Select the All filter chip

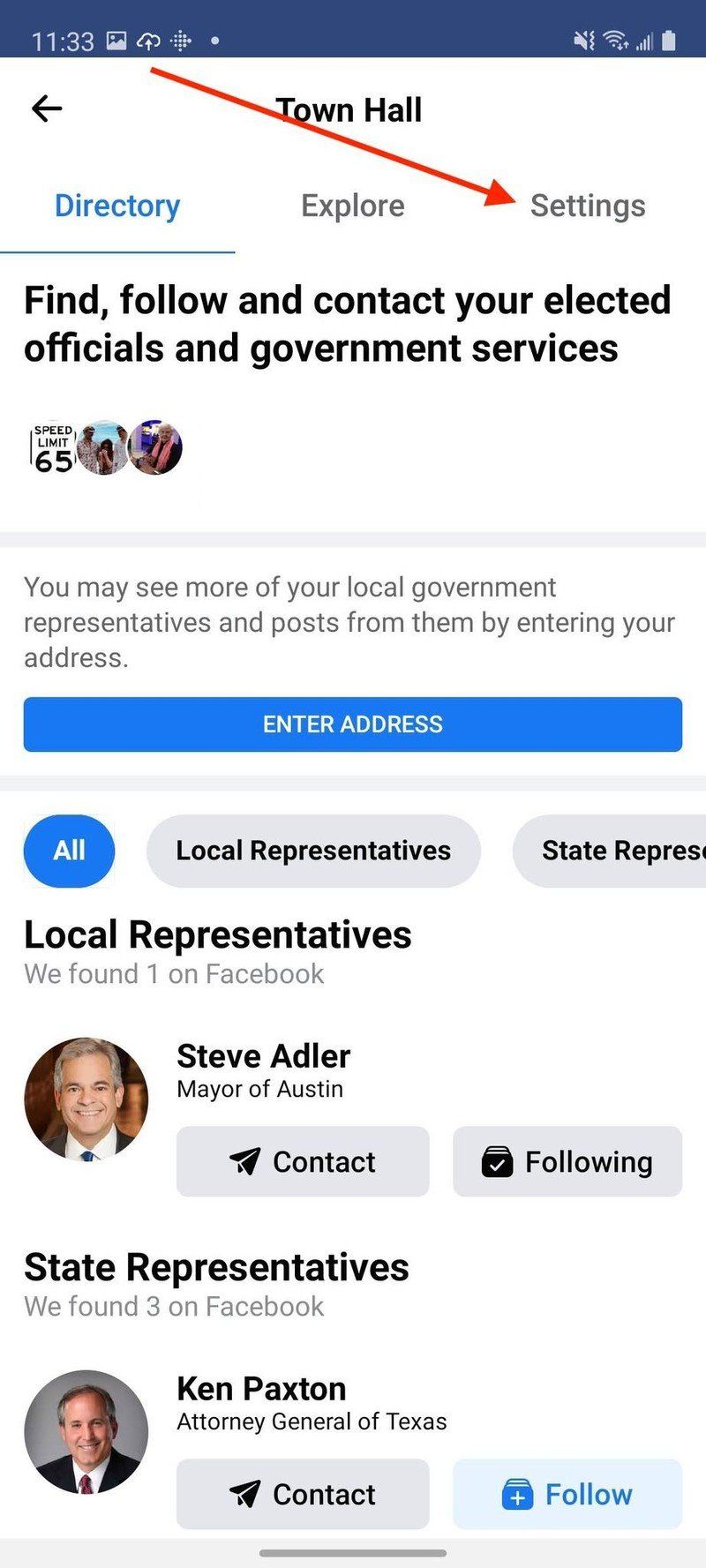[x=69, y=851]
